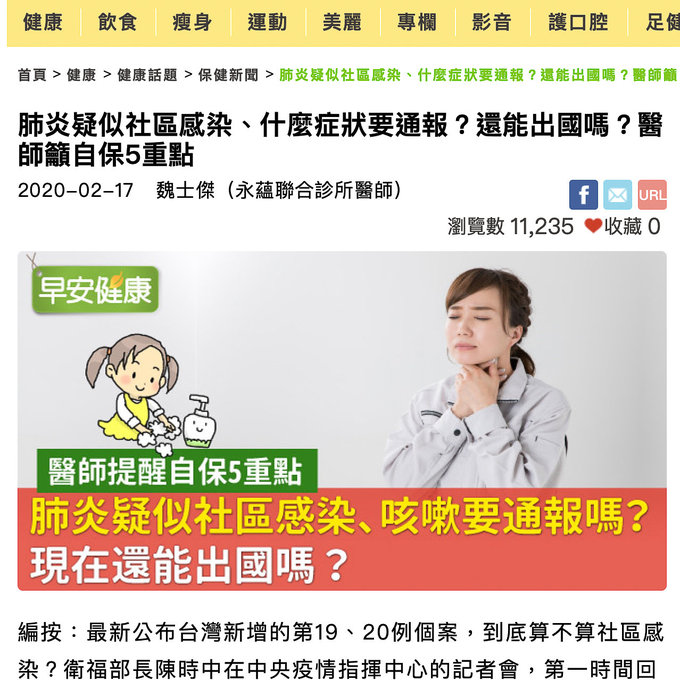The image size is (680, 680).
Task: Open the 影音 tab
Action: point(492,22)
